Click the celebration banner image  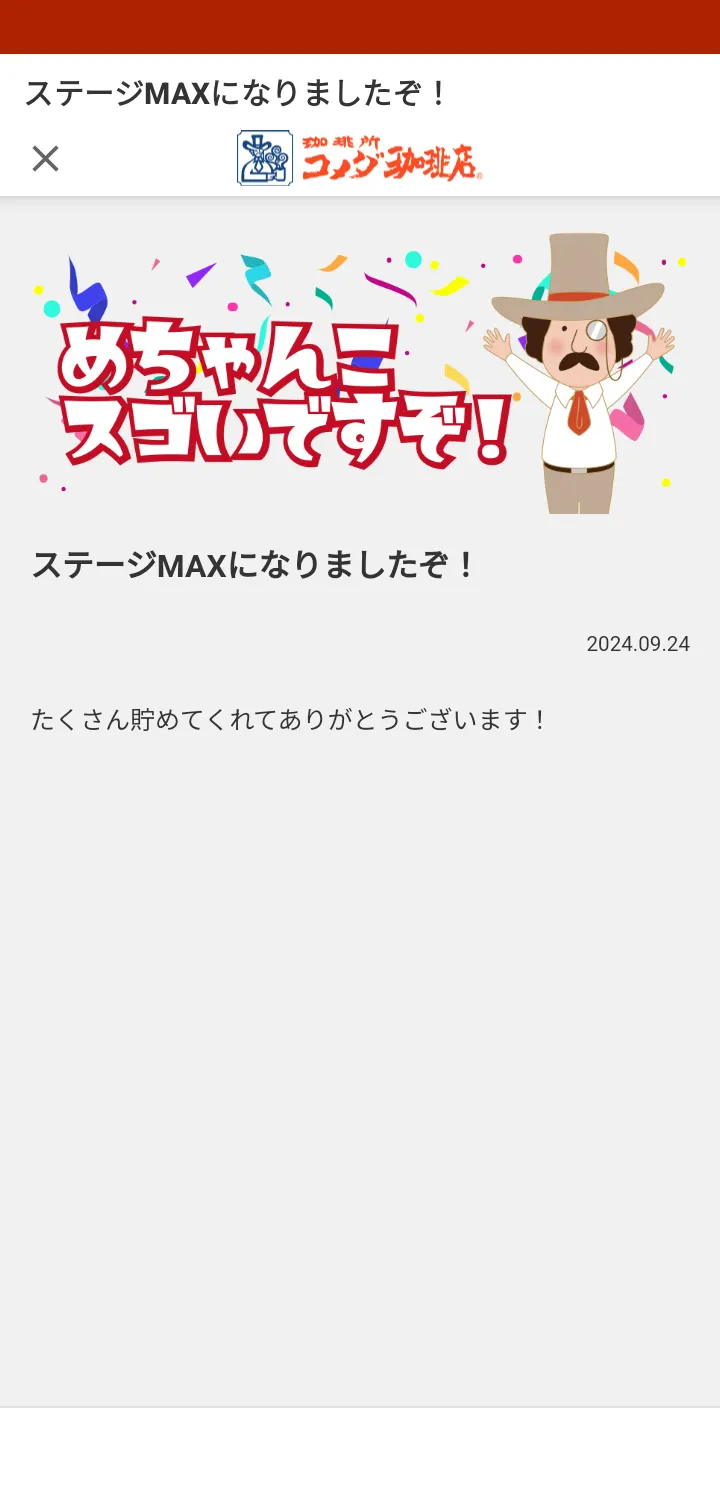coord(360,372)
